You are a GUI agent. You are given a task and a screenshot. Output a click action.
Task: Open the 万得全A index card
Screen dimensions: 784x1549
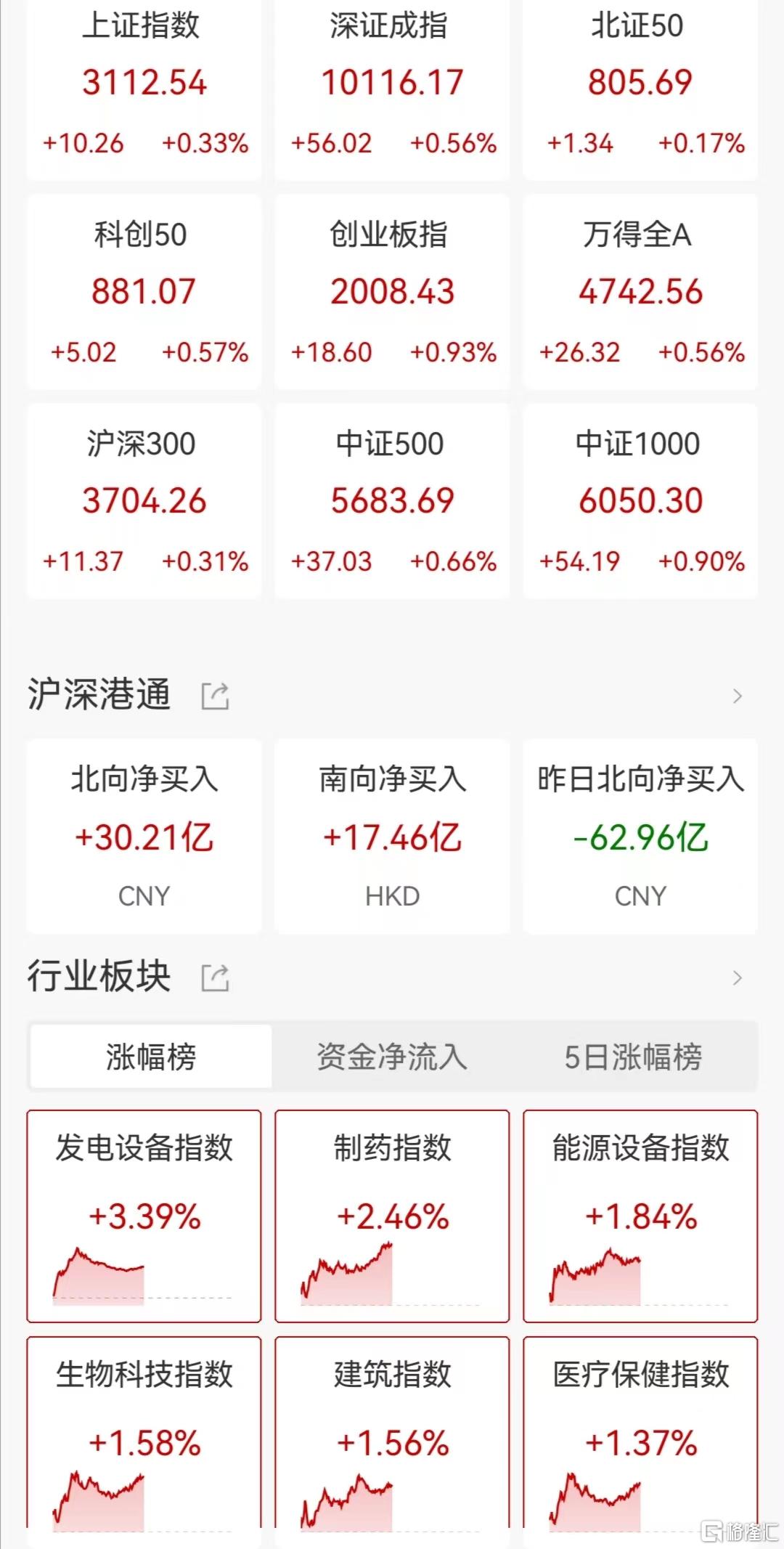[640, 292]
